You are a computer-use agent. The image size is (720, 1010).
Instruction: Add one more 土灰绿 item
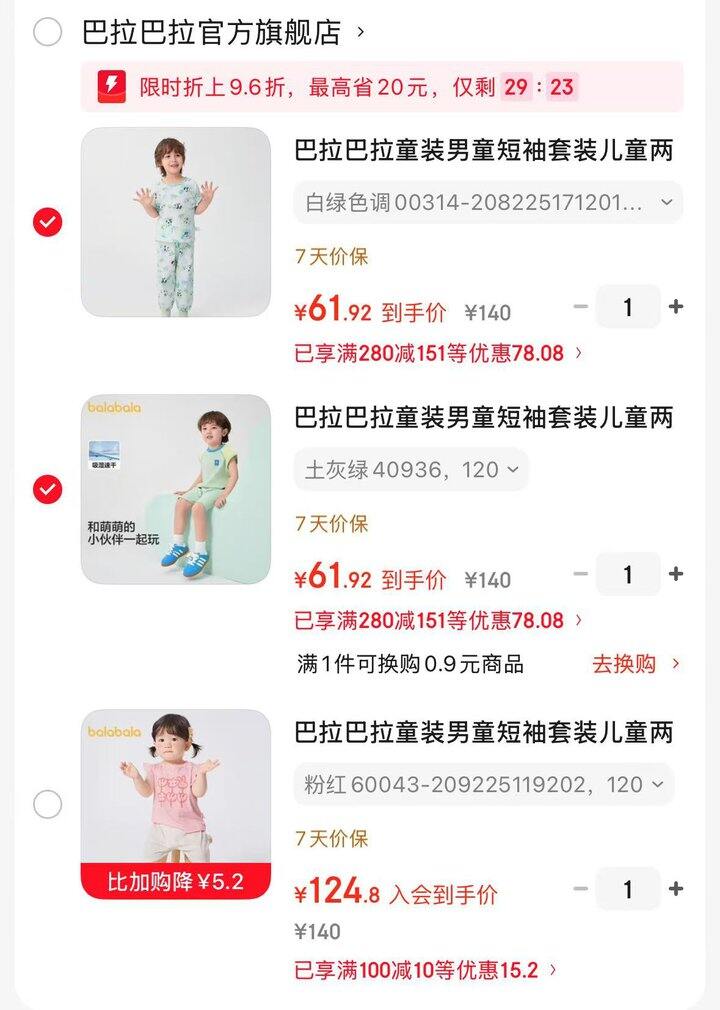tap(676, 574)
